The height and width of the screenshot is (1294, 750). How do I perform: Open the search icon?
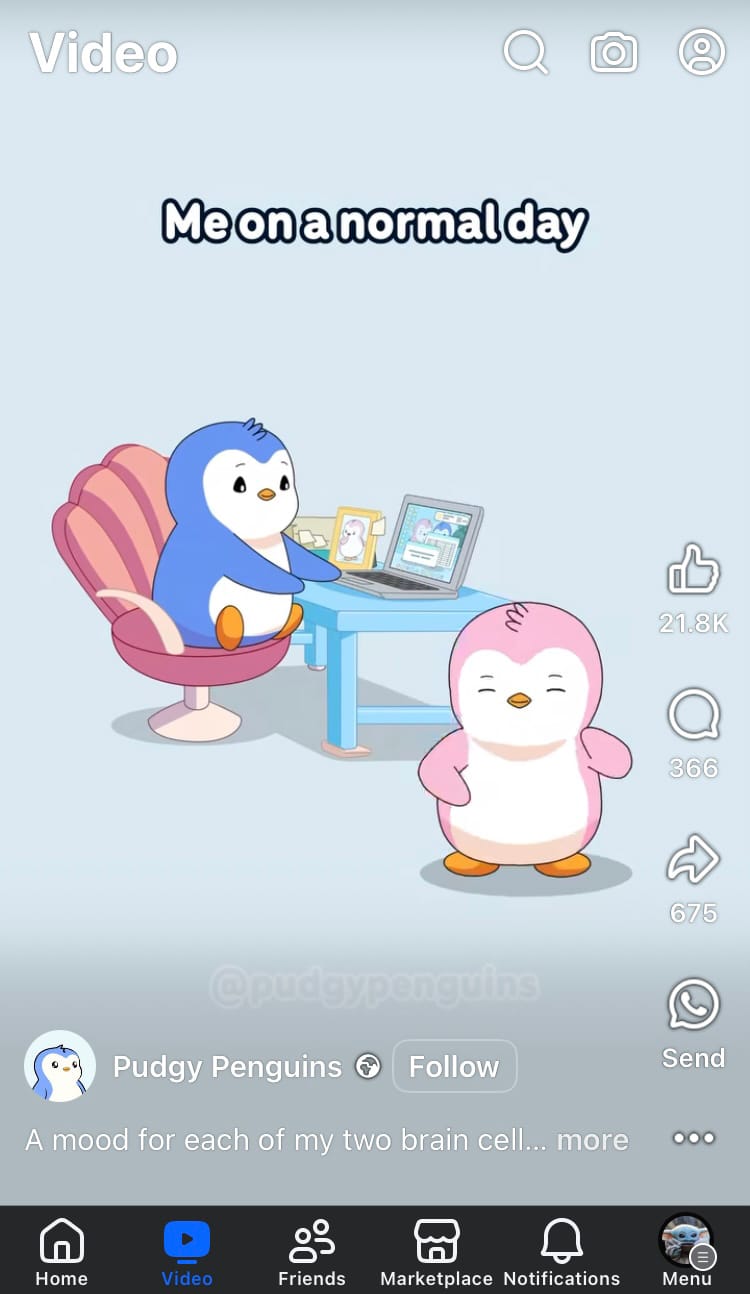click(x=525, y=51)
